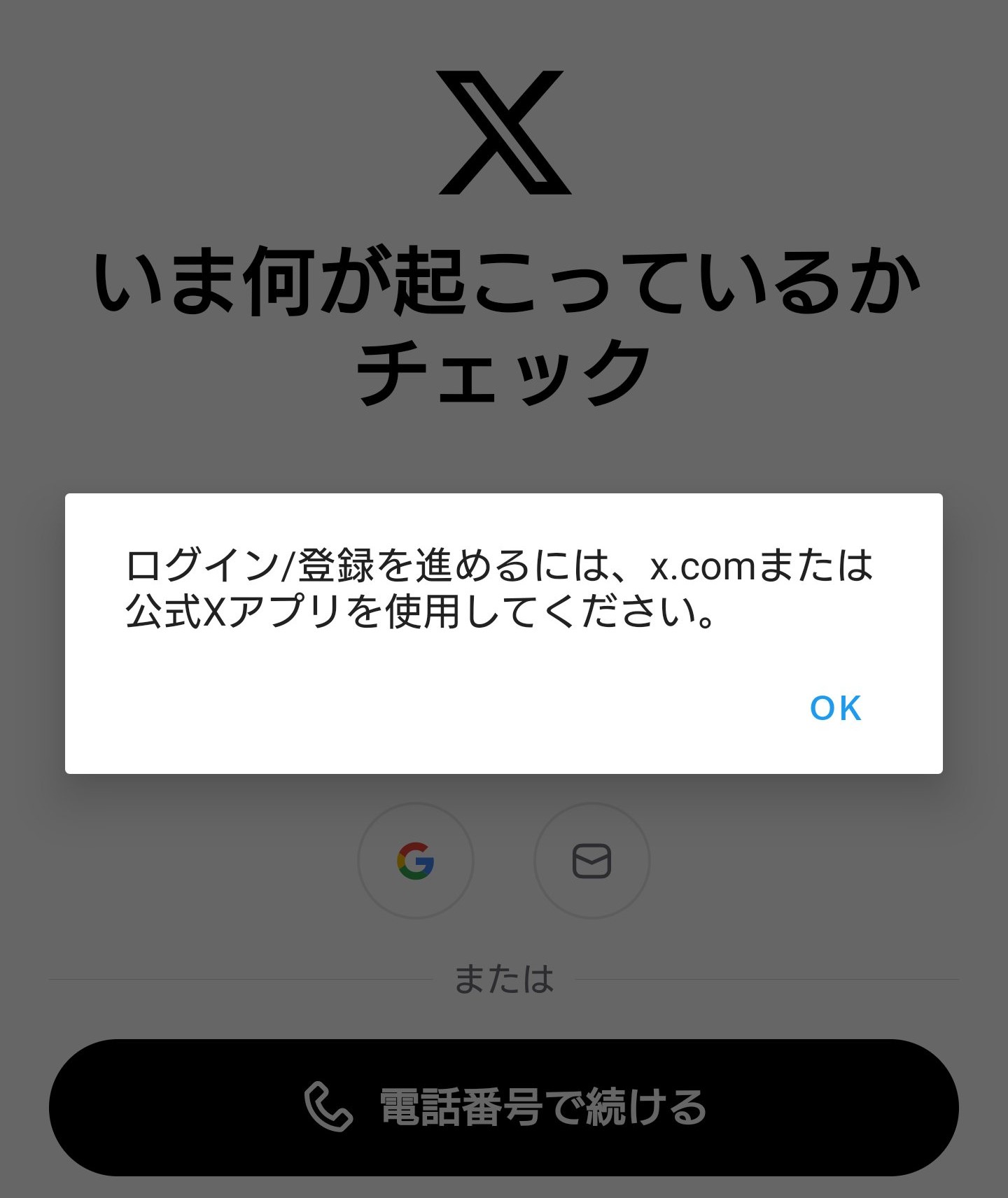Continue with phone number (電話番号で続ける)
This screenshot has width=1008, height=1198.
(504, 1107)
